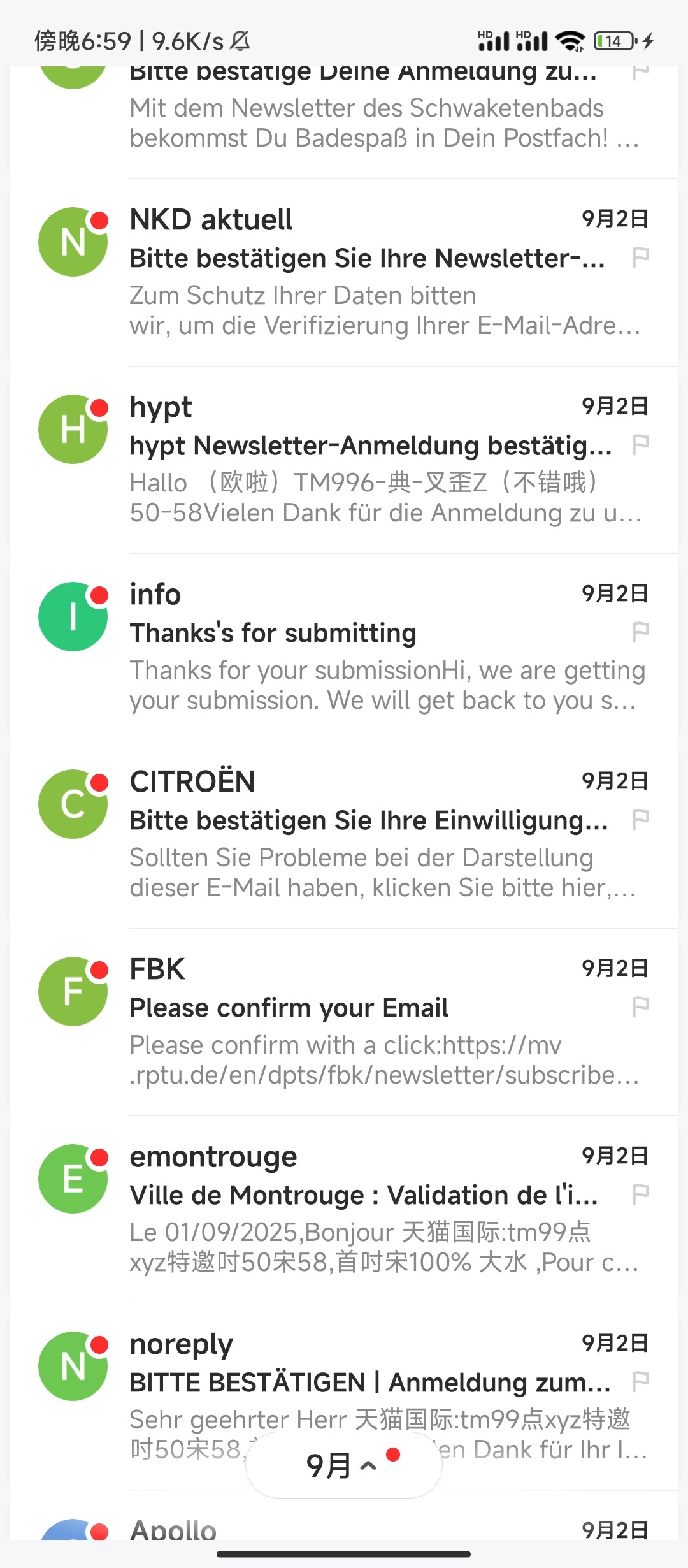Flag the NKD aktuell email
Screen dimensions: 688x1568
click(640, 258)
